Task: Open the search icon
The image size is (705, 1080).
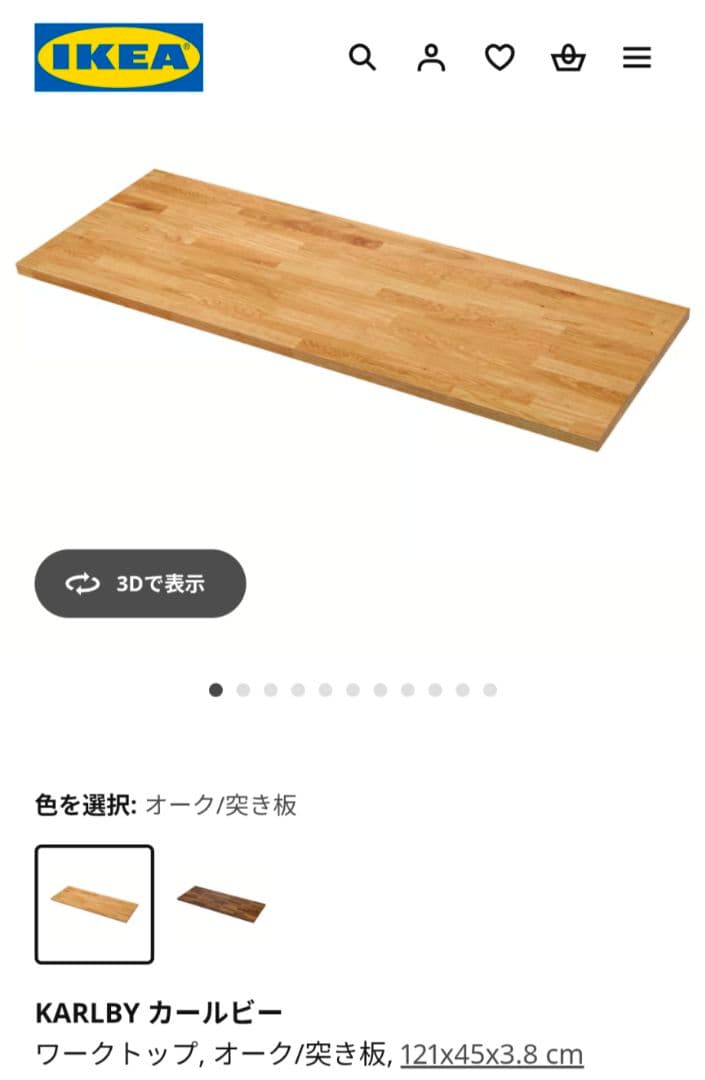Action: 362,58
